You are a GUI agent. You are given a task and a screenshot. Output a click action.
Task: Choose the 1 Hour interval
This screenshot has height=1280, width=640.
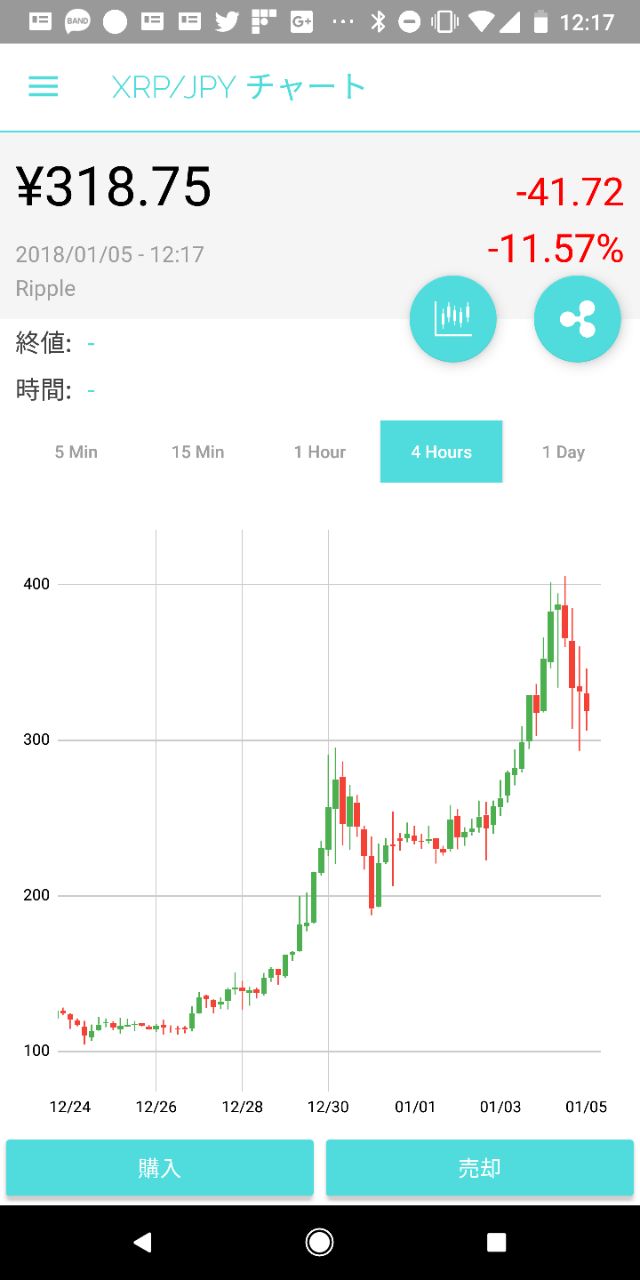pos(320,452)
